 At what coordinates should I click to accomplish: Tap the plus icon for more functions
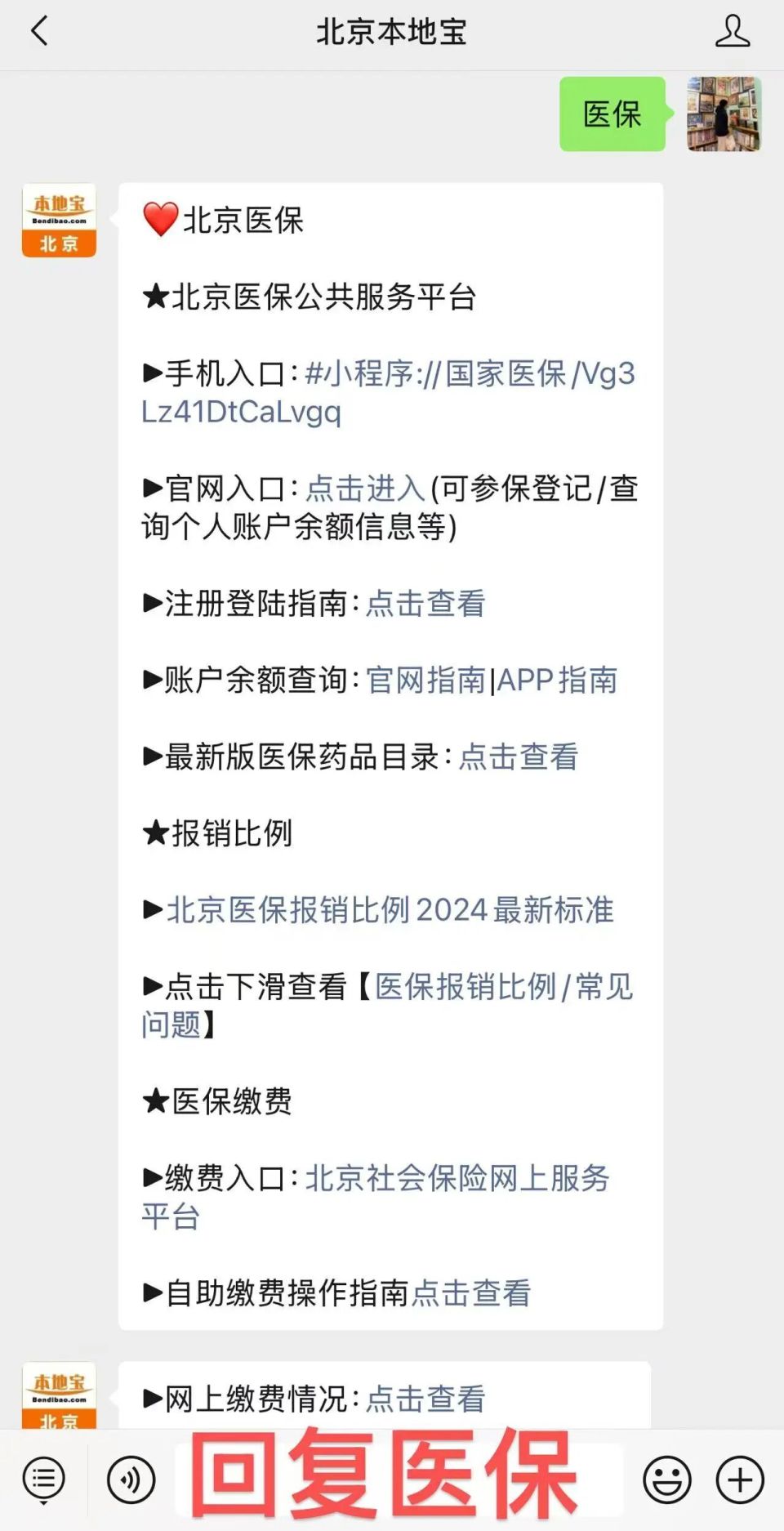[x=737, y=1478]
